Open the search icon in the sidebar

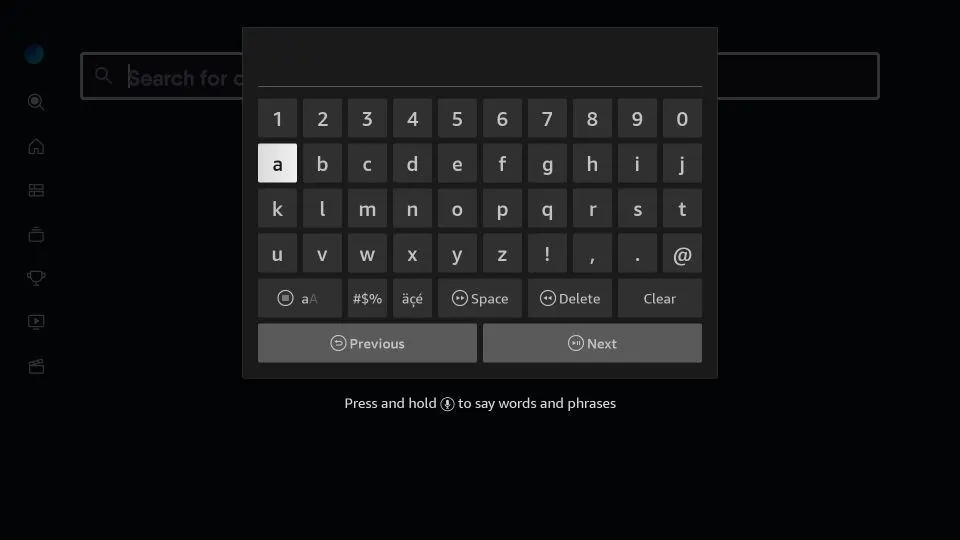36,102
